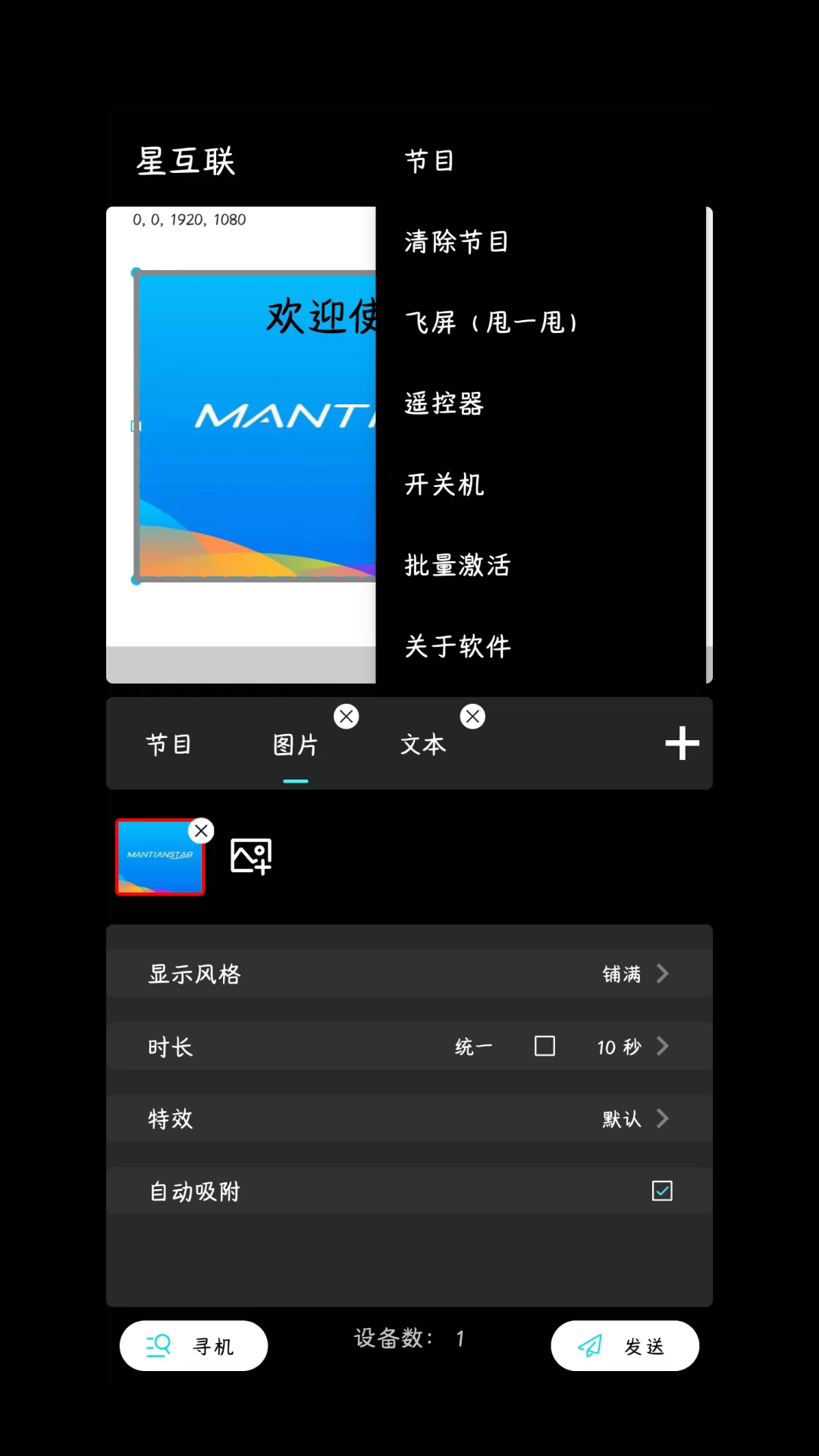
Task: Tap the plus icon to add a new zone
Action: point(681,743)
